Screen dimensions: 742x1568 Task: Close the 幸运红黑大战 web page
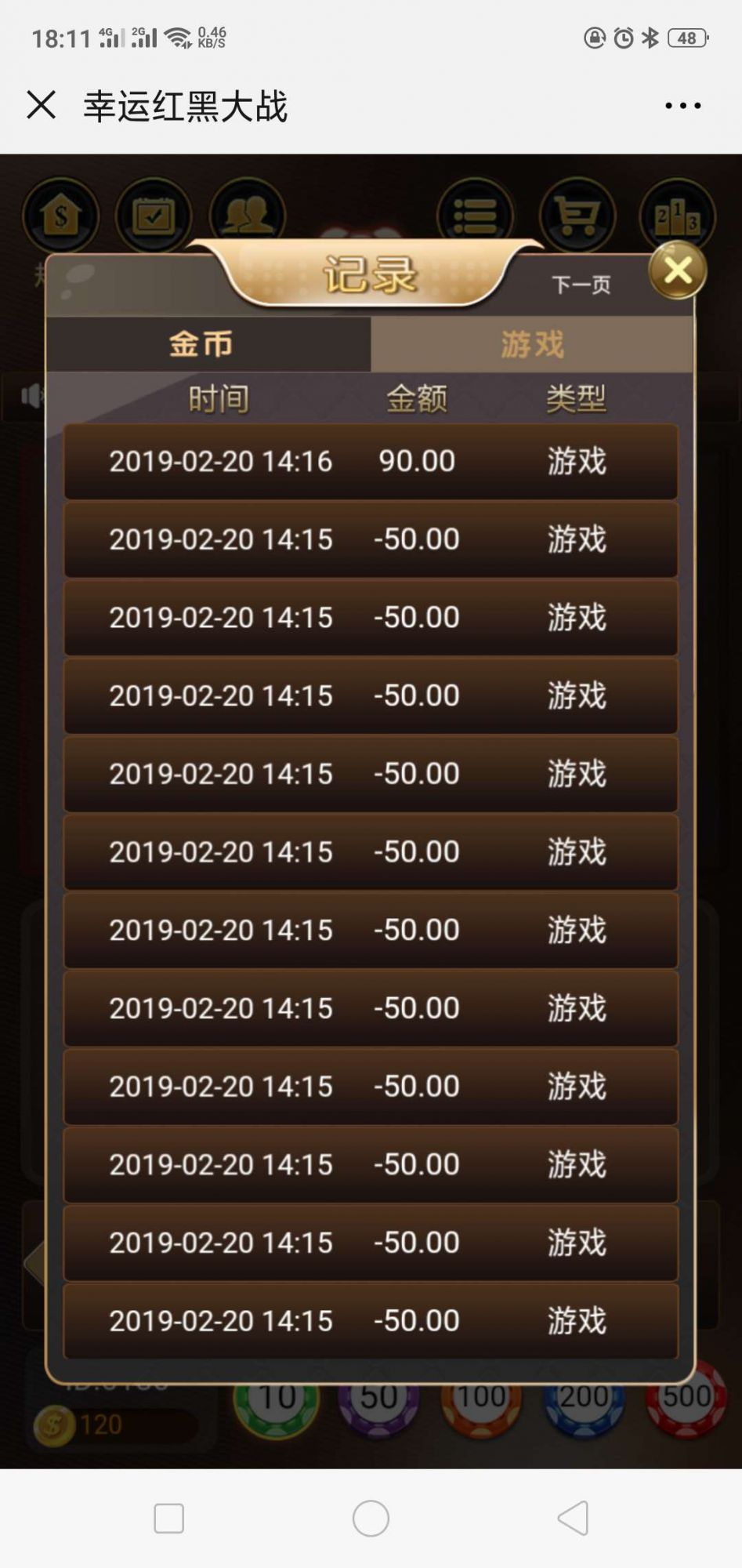[x=41, y=104]
